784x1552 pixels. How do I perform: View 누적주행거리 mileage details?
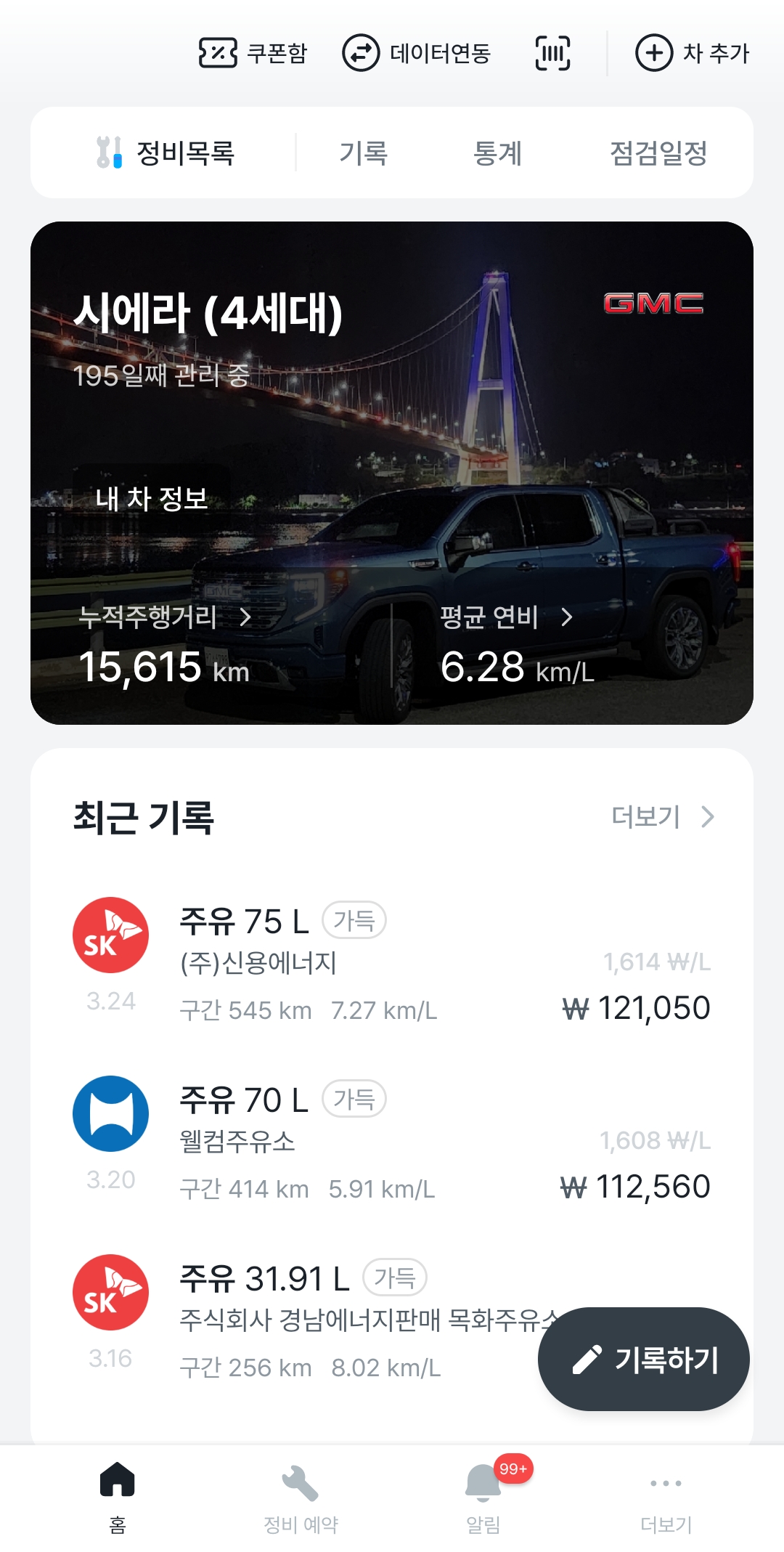pos(166,617)
